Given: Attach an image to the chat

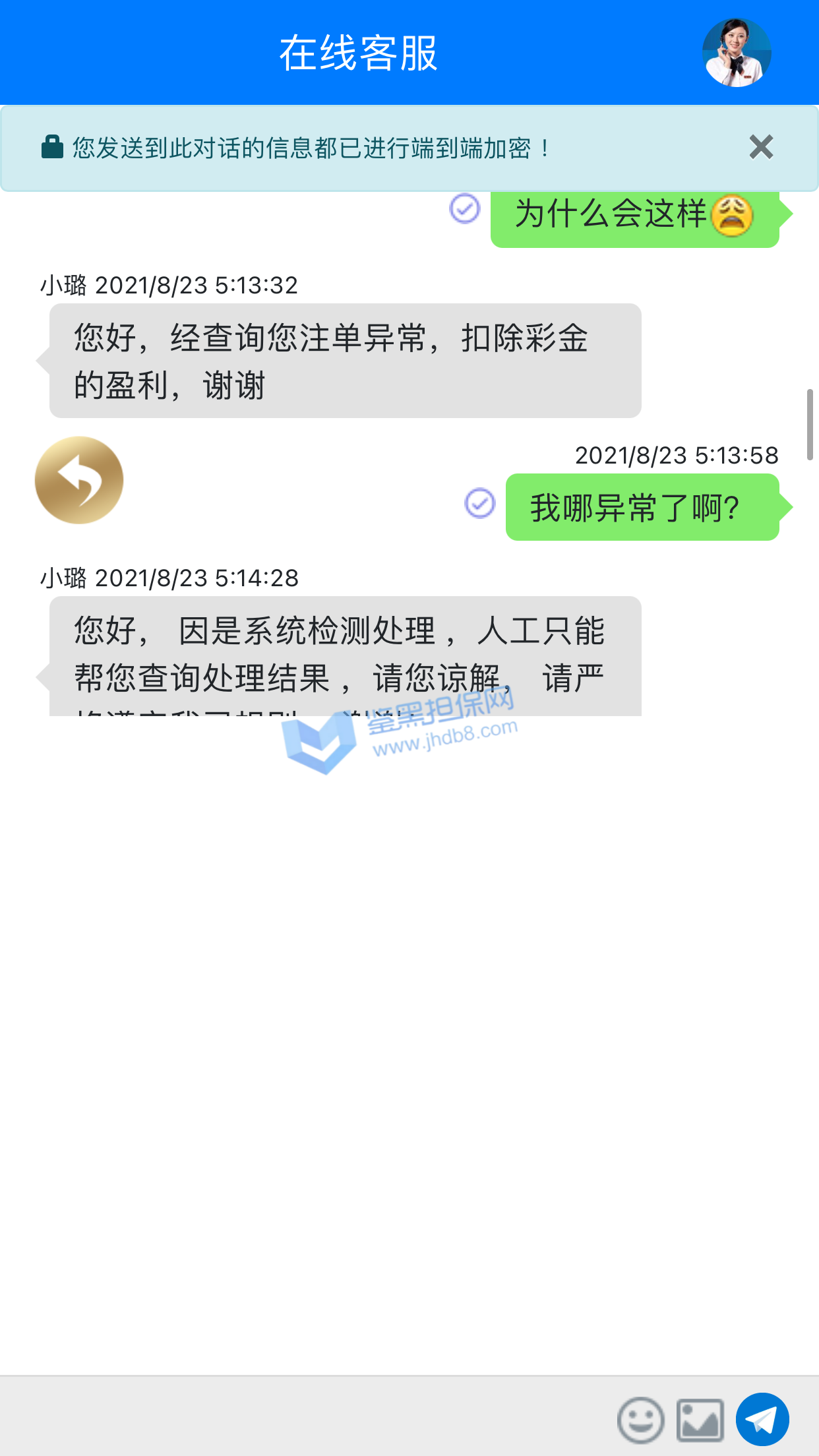Looking at the screenshot, I should pos(700,1419).
